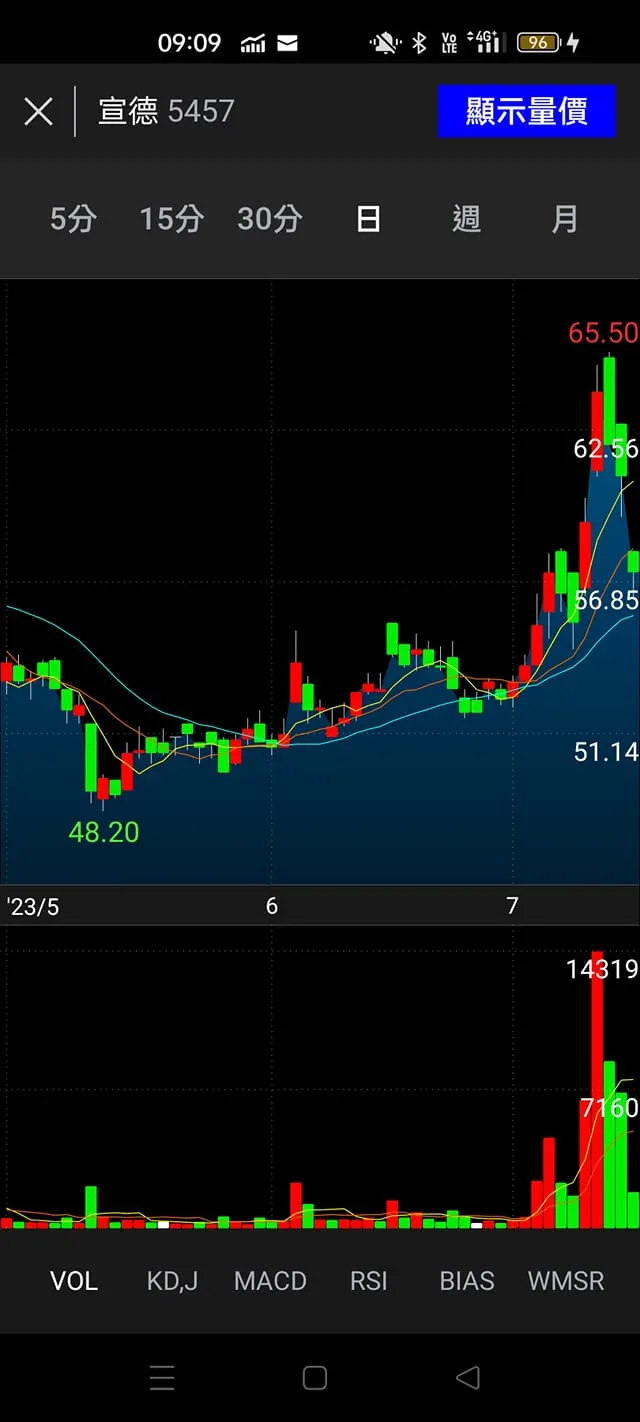The height and width of the screenshot is (1422, 640).
Task: Select the 15分 chart interval
Action: click(171, 219)
